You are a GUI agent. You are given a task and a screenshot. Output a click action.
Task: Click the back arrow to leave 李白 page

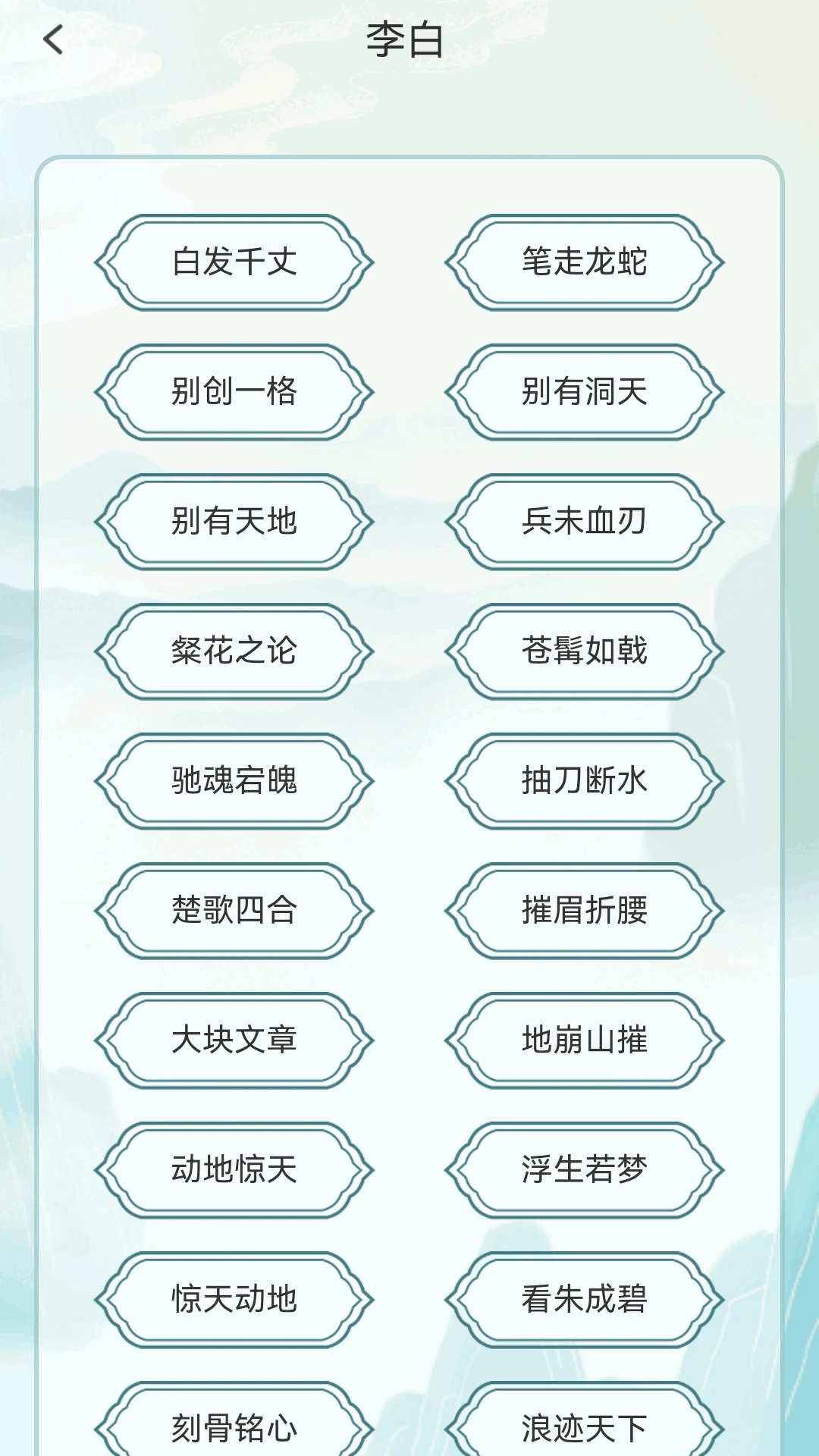click(x=53, y=39)
